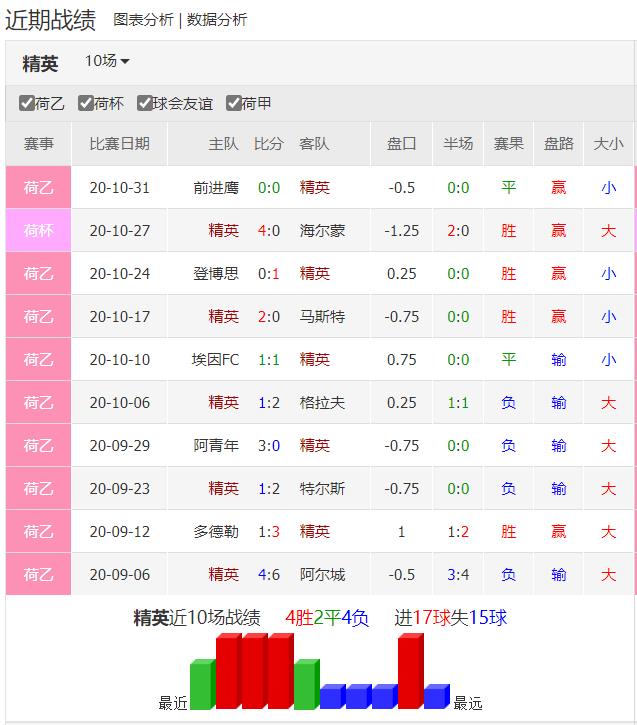Uncheck the 球会友谊 filter
Screen dimensions: 637x725
[x=145, y=104]
